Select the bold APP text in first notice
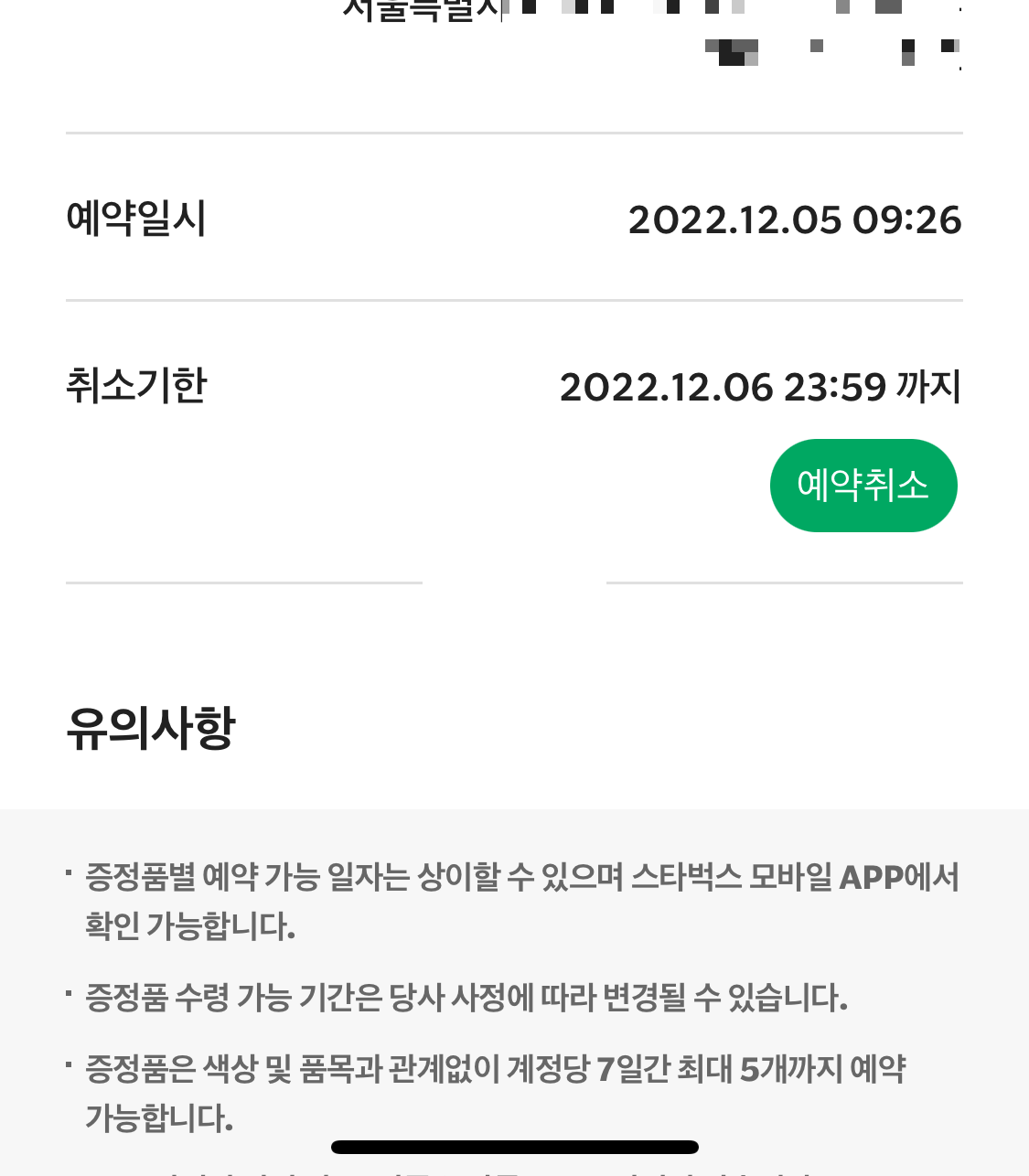1029x1176 pixels. pyautogui.click(x=874, y=877)
